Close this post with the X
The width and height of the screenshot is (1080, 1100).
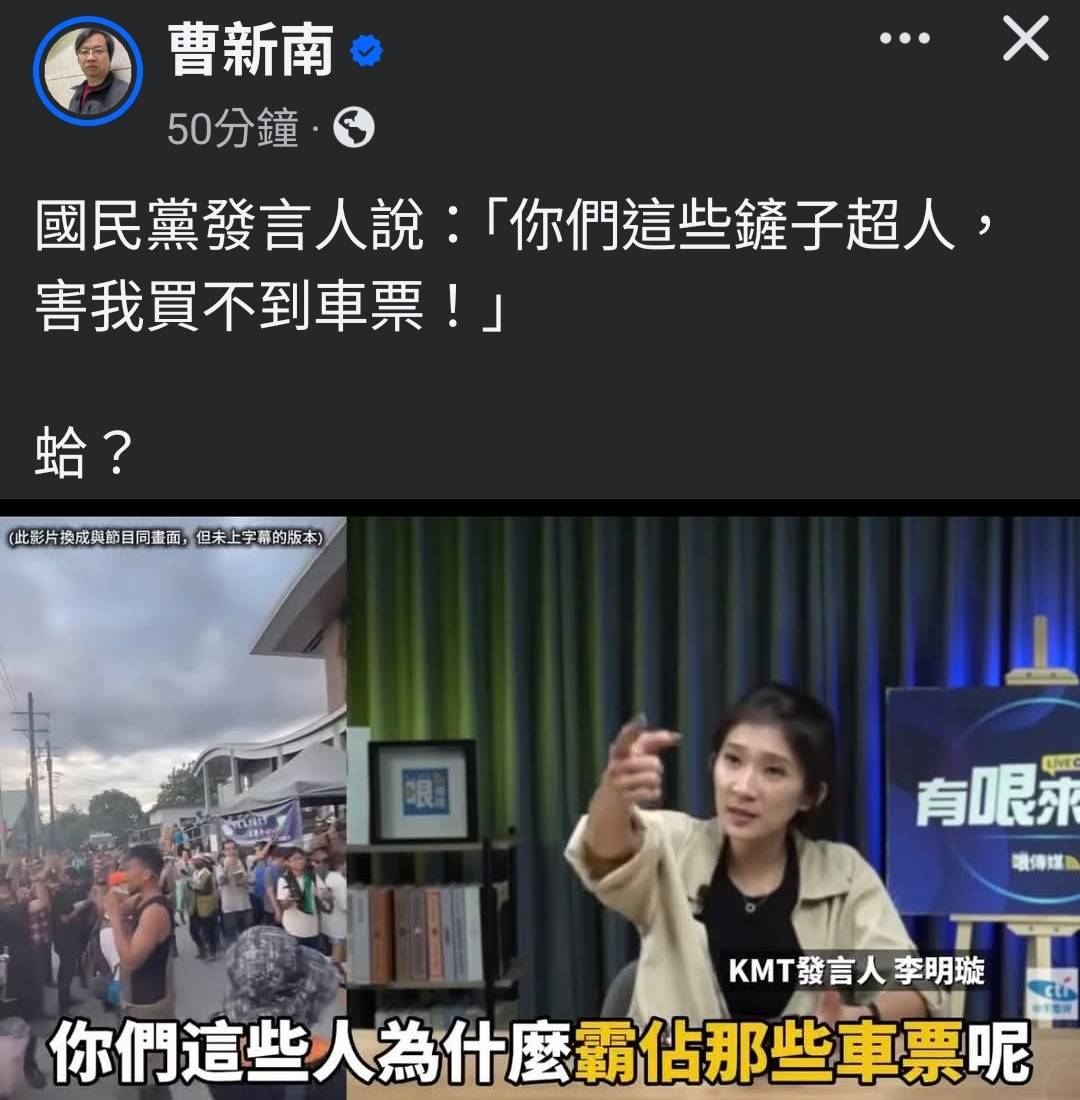click(1025, 40)
